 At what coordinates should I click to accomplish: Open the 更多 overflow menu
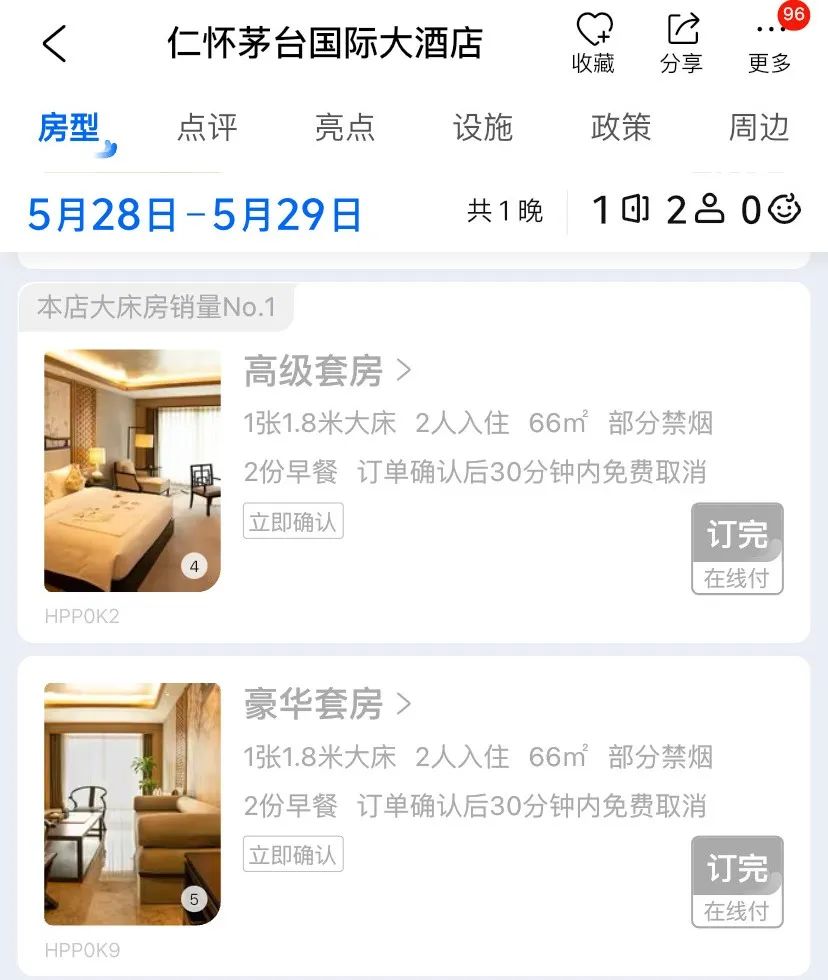769,44
